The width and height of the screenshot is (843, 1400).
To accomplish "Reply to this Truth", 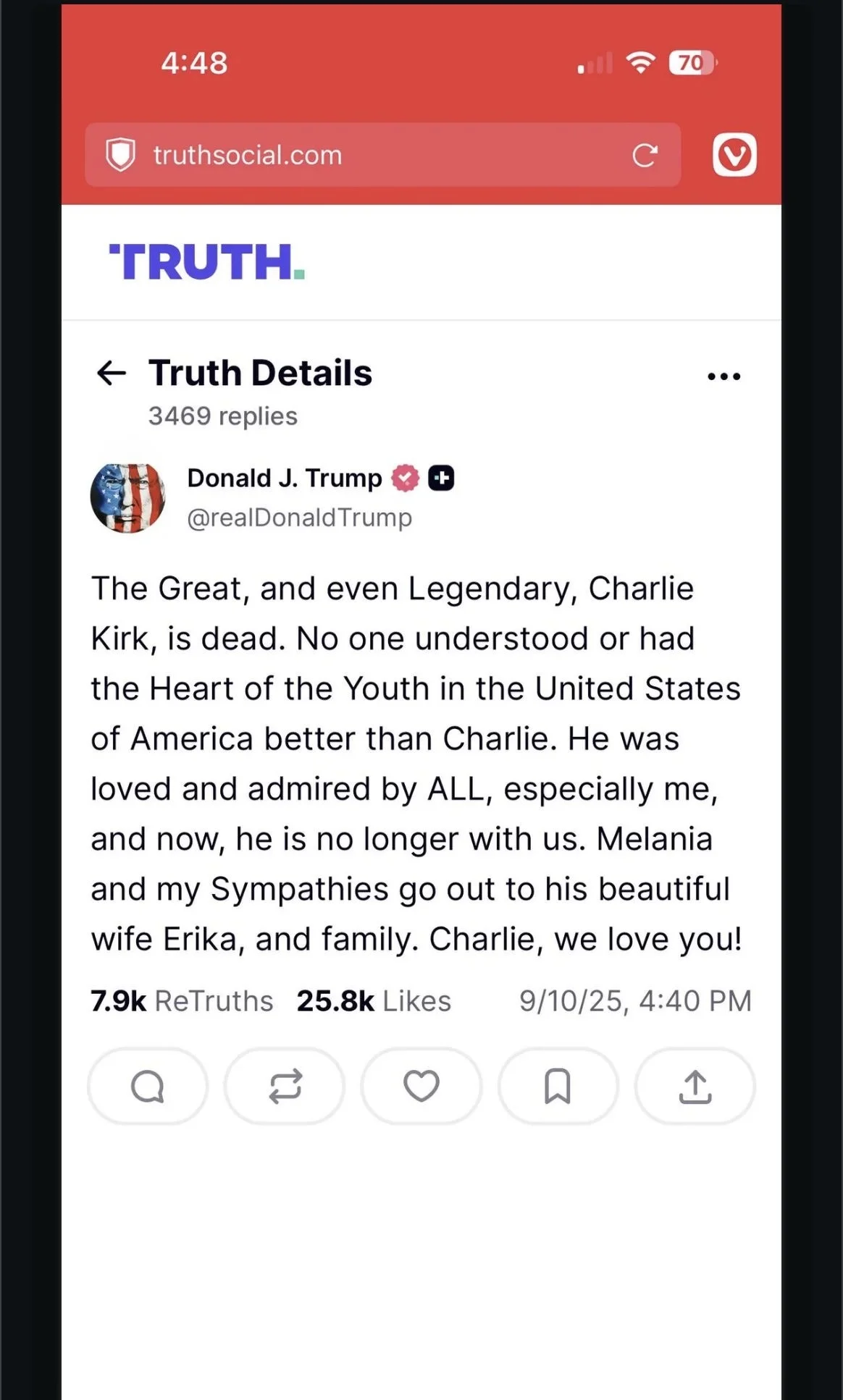I will 148,1086.
